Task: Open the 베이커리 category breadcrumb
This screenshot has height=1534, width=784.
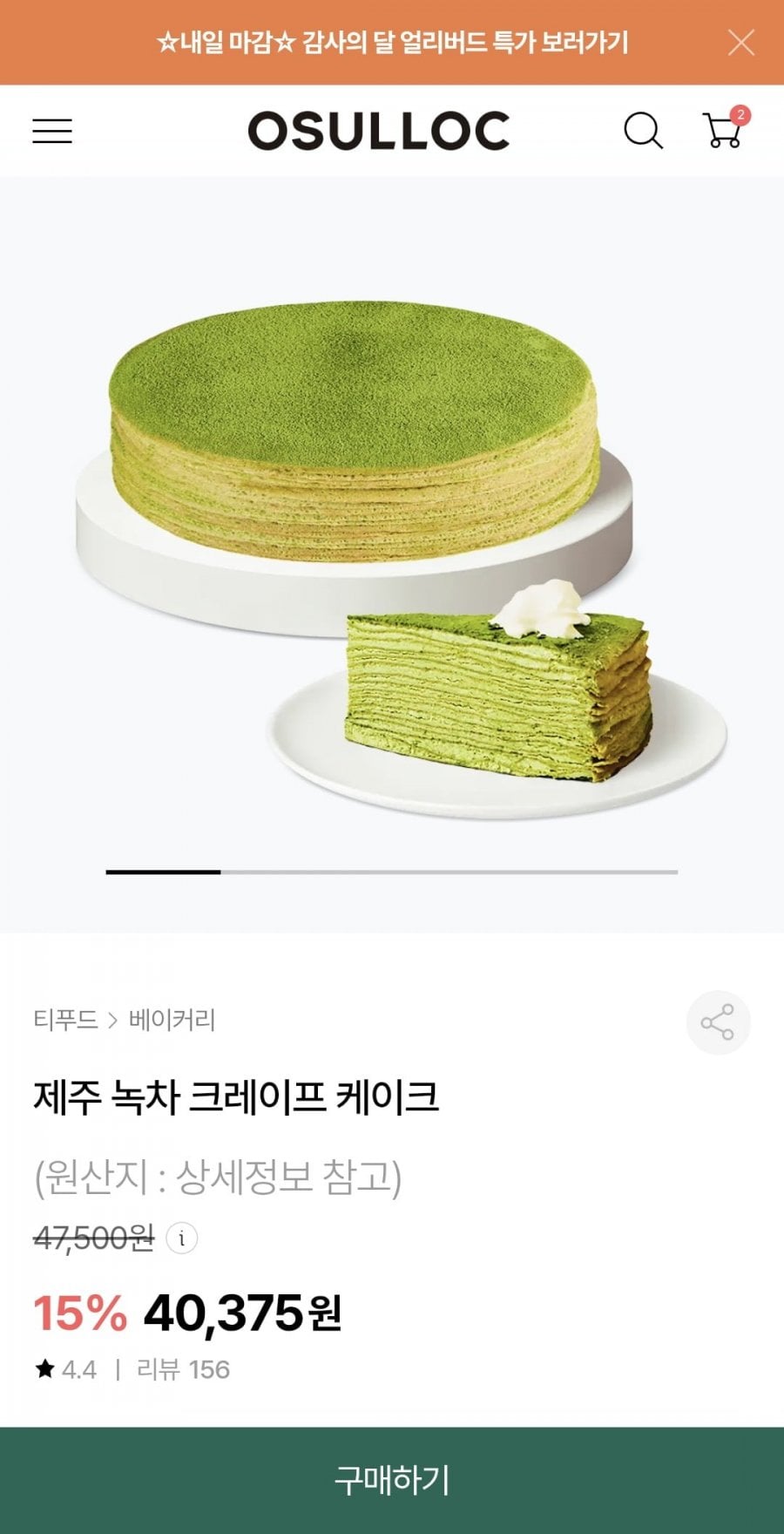Action: [x=172, y=1020]
